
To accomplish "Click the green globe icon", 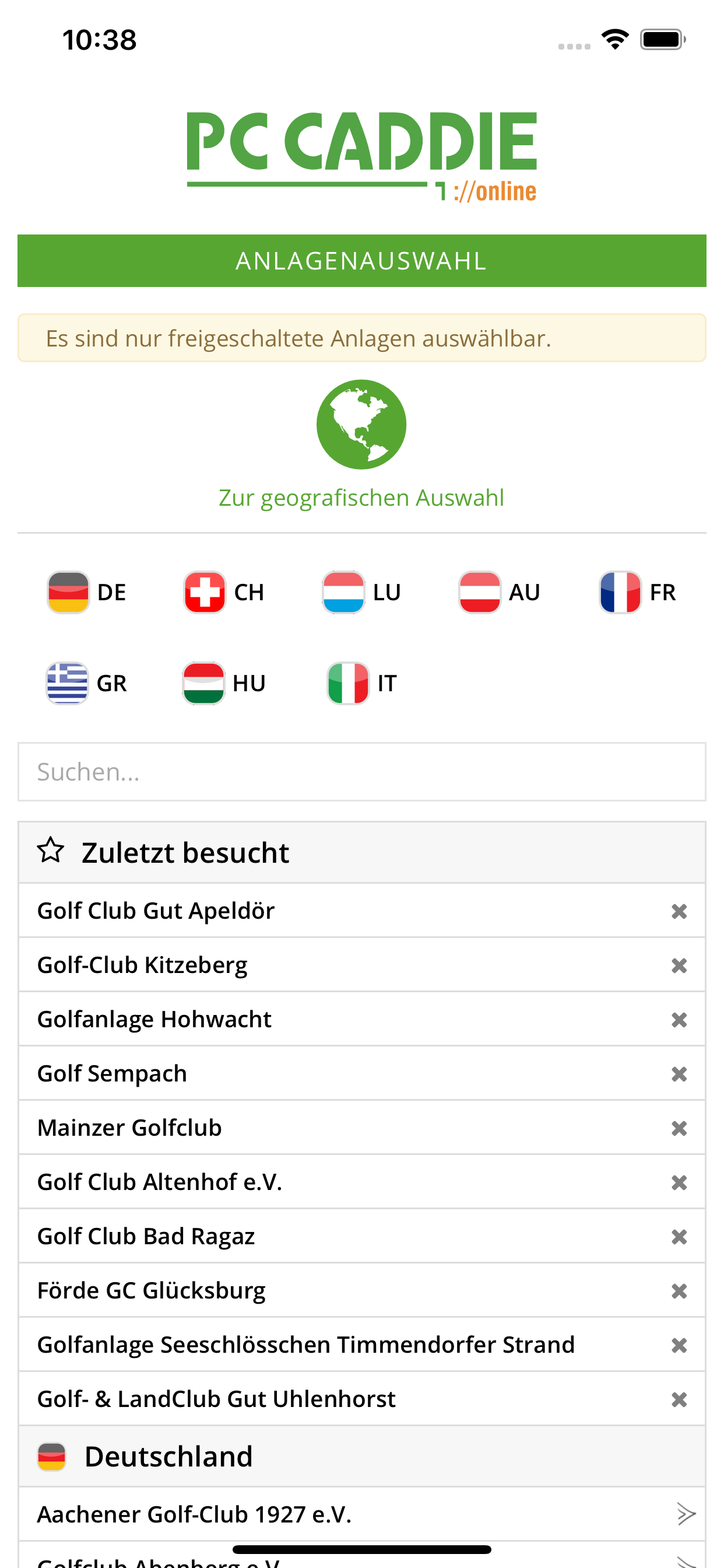I will tap(362, 424).
